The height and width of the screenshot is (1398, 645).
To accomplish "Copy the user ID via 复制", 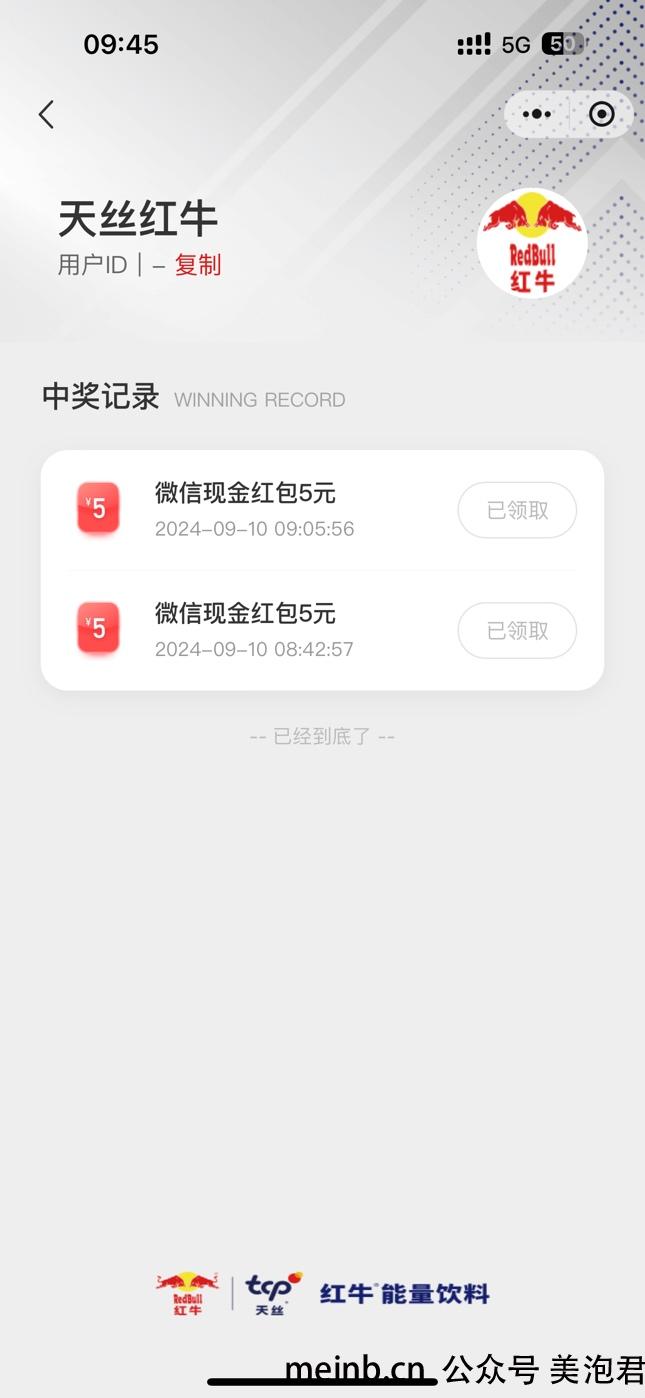I will click(198, 265).
